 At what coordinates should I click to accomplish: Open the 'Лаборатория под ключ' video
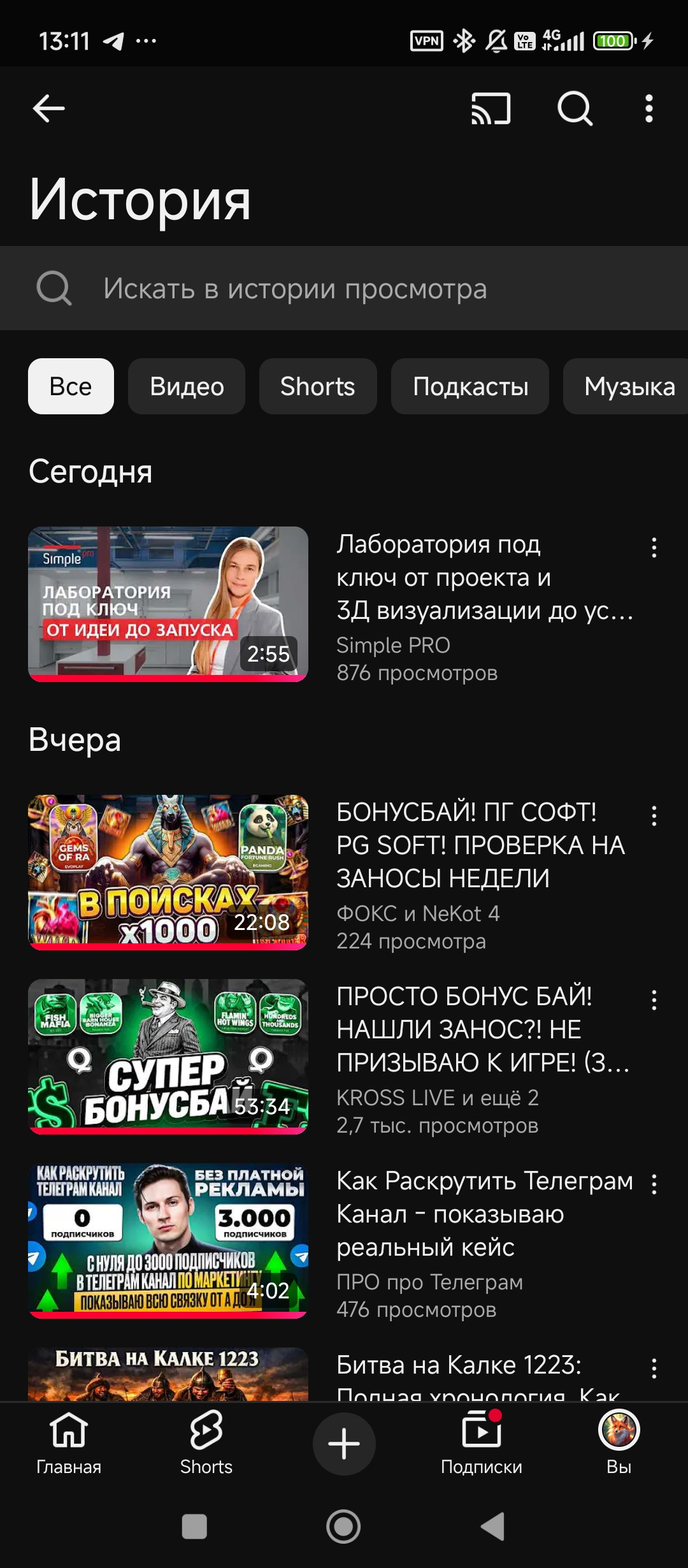(x=168, y=603)
